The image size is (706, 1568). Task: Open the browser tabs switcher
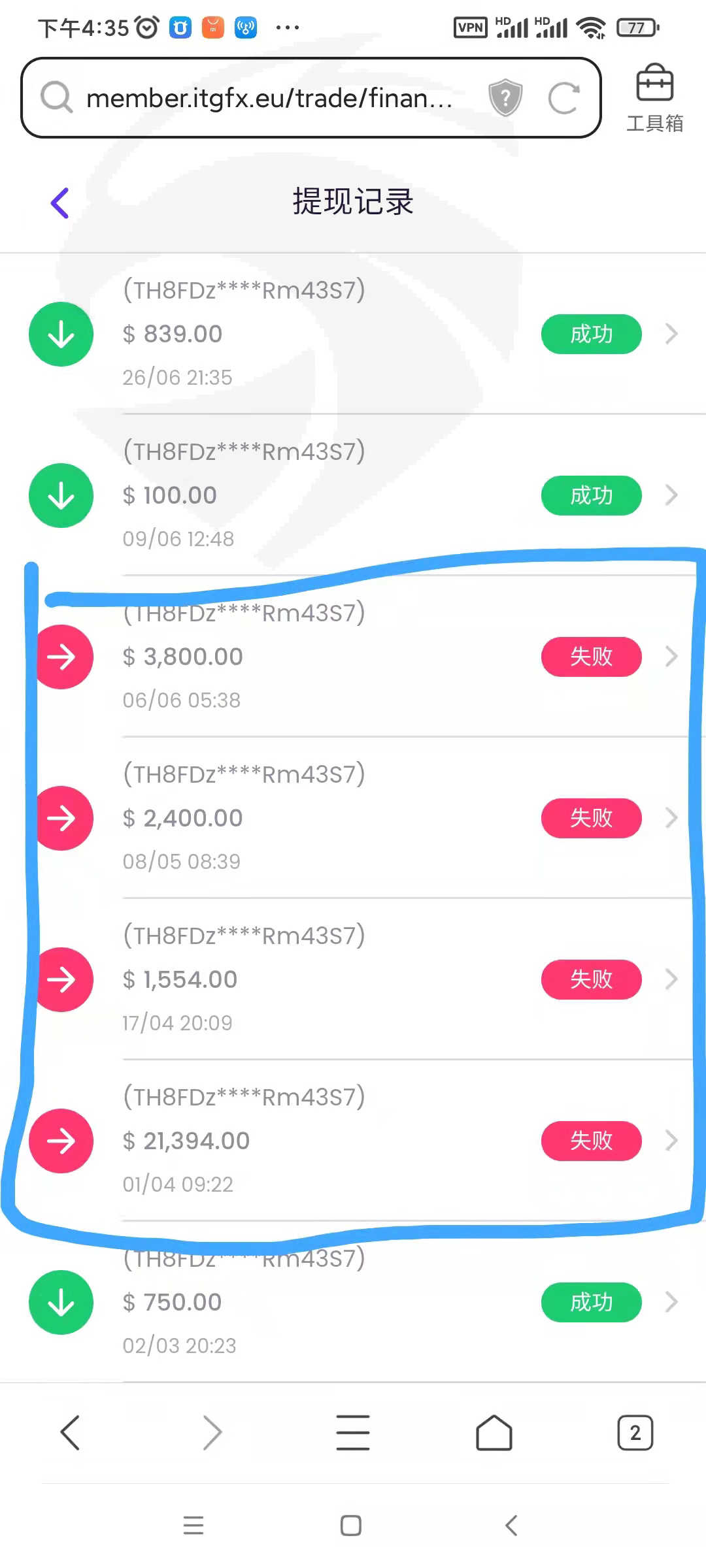[x=635, y=1433]
